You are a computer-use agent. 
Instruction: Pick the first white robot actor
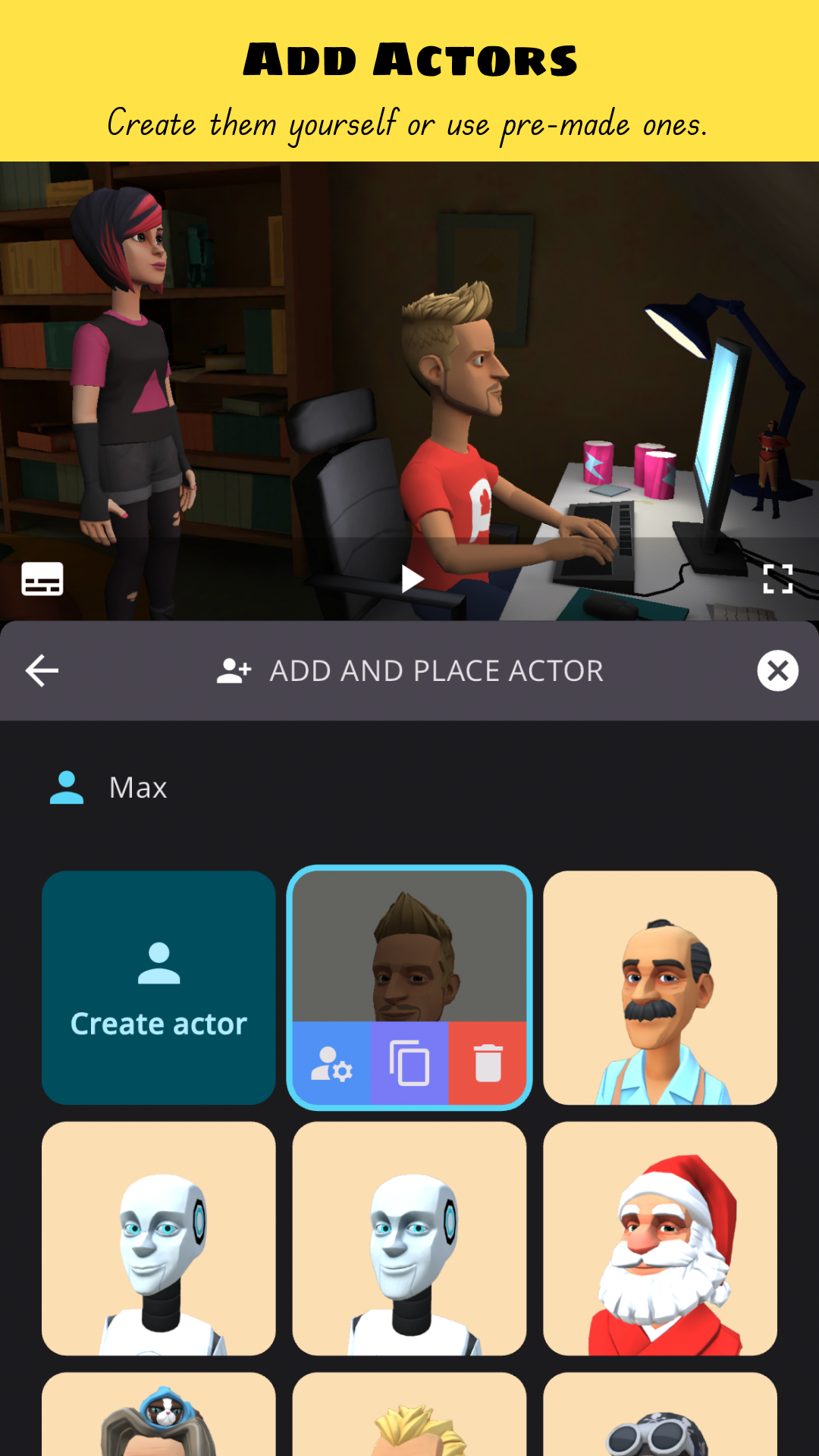tap(158, 1238)
